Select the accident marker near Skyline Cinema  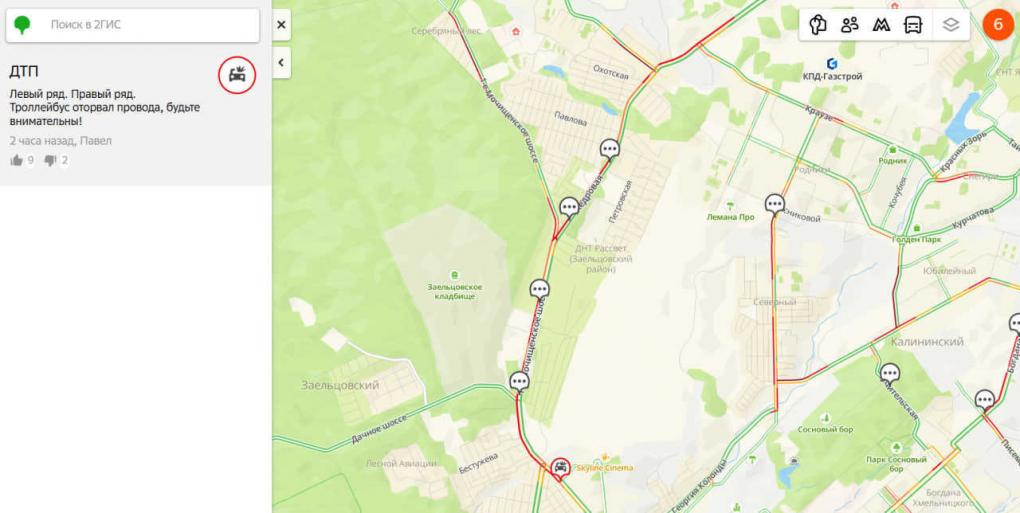pyautogui.click(x=561, y=467)
